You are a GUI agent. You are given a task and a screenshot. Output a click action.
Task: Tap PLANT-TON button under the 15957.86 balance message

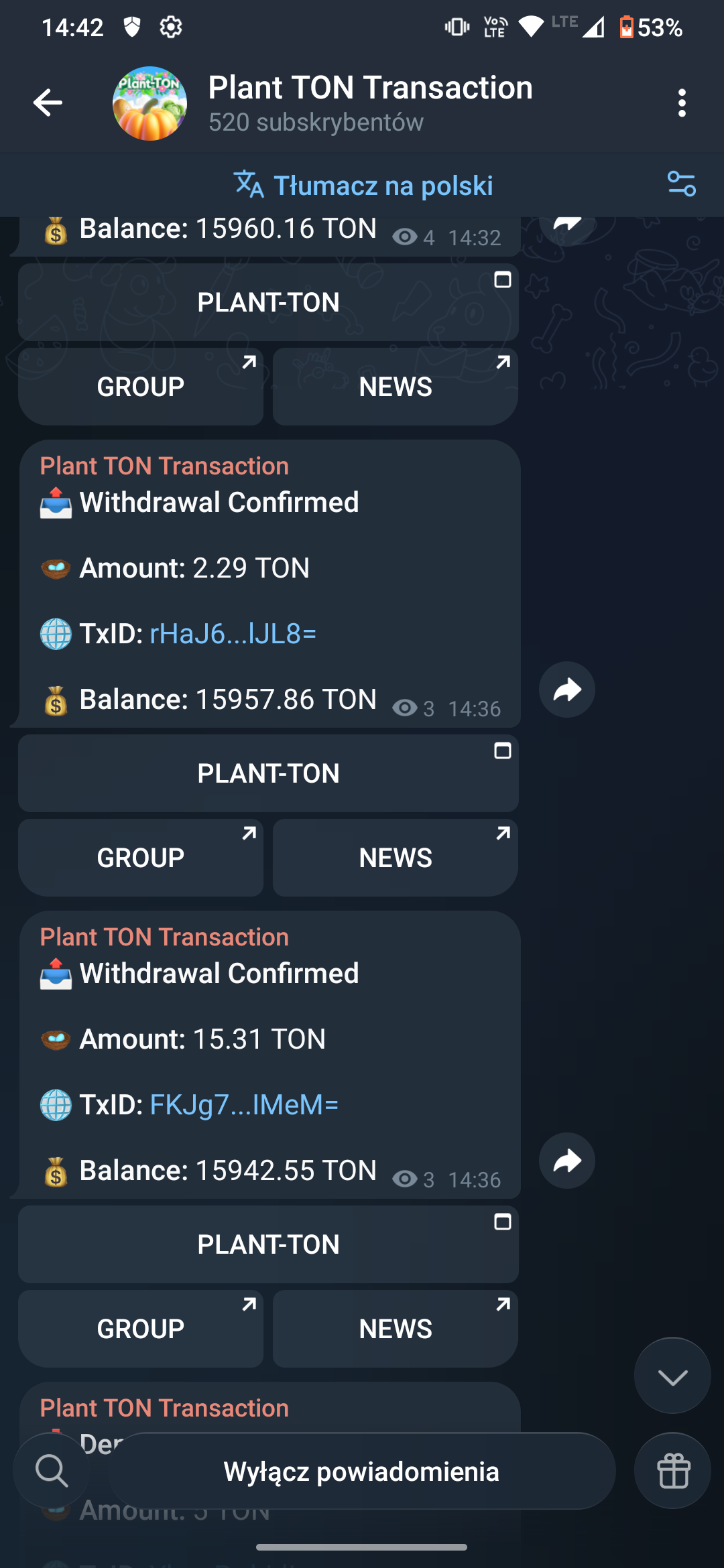tap(268, 773)
